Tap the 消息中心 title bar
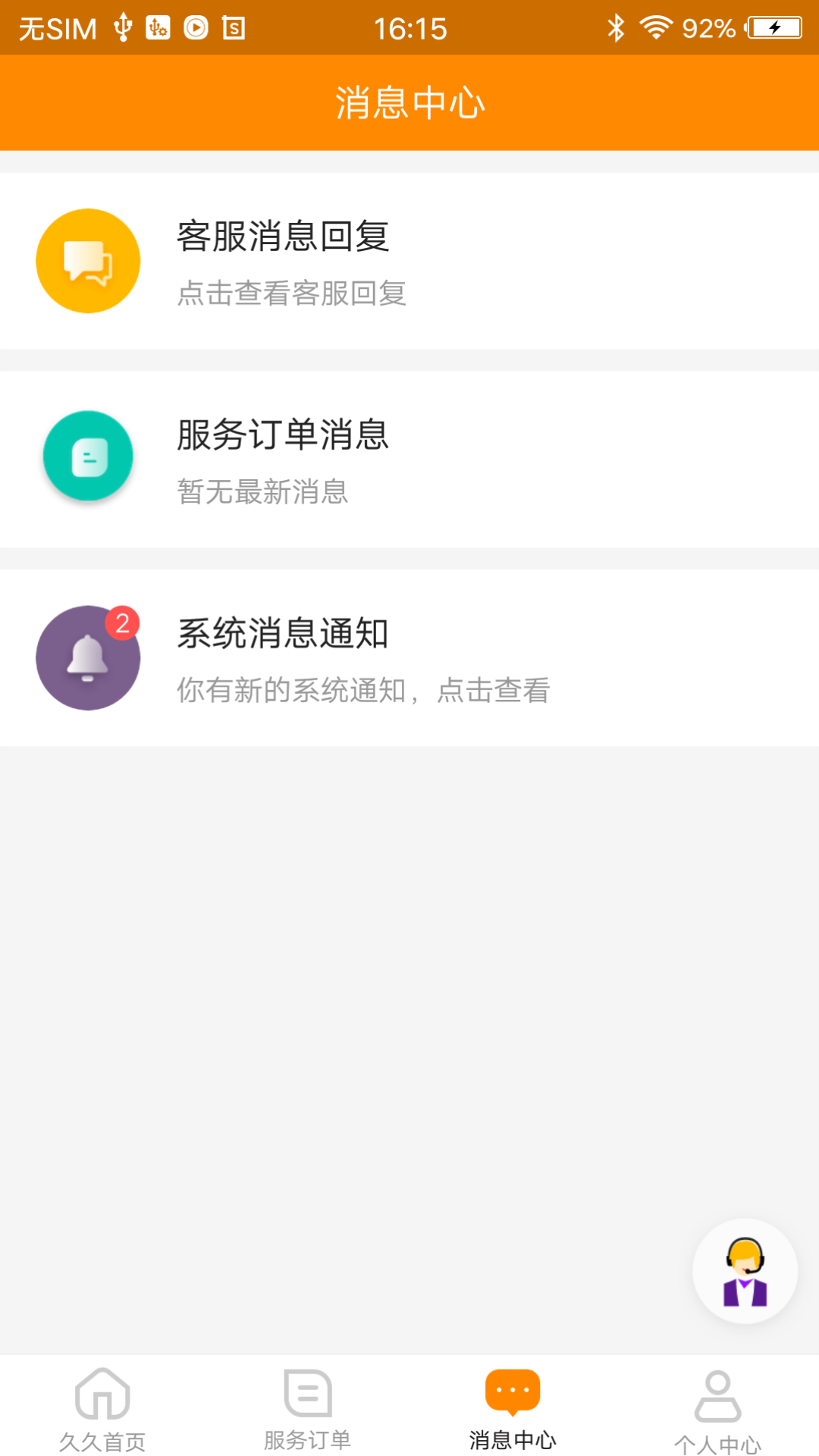This screenshot has width=819, height=1456. pos(409,102)
